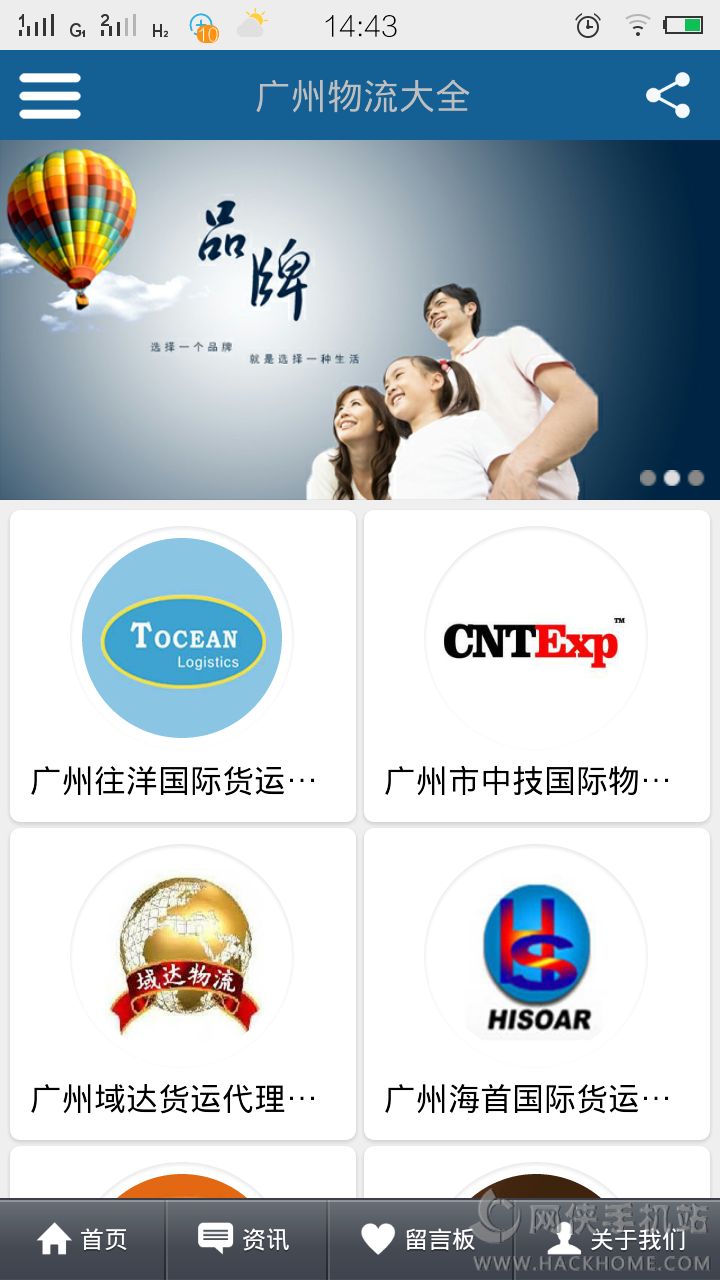
Task: View the 广州域达货运代理 company card
Action: [183, 984]
